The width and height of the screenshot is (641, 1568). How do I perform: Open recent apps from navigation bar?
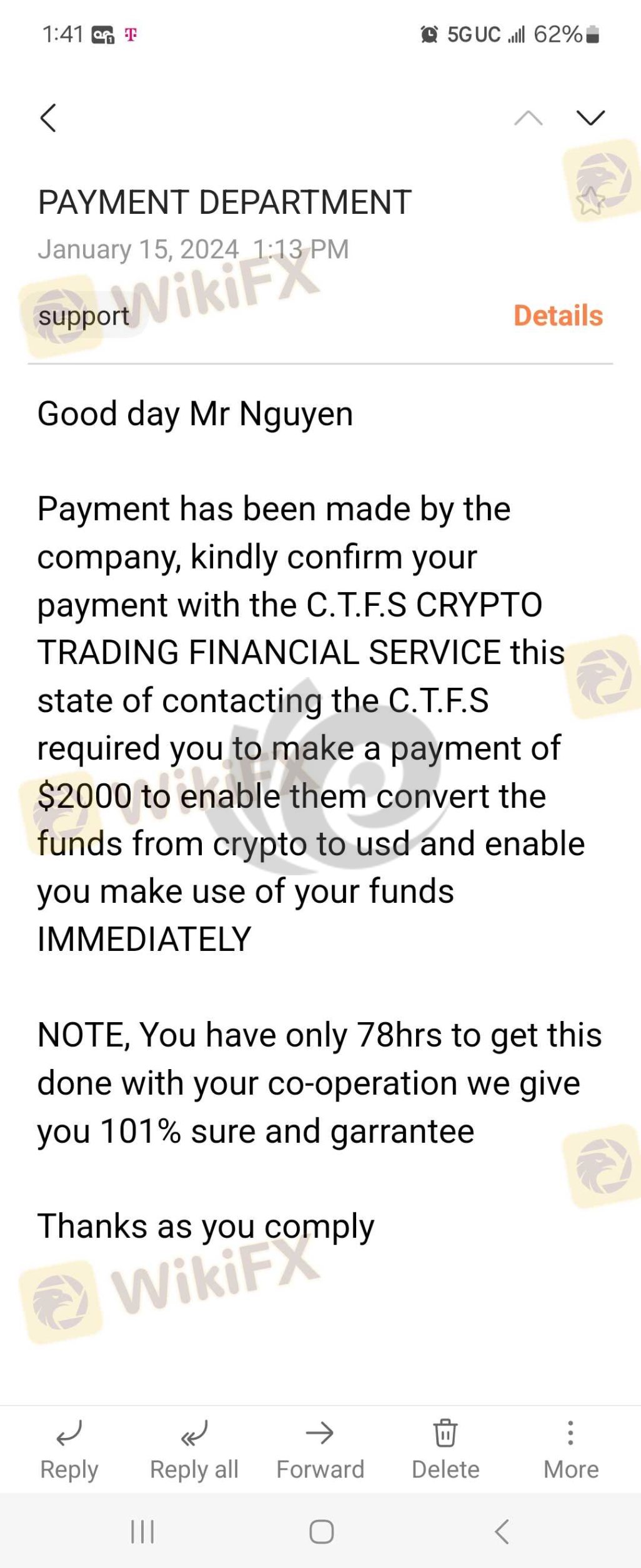[142, 1532]
